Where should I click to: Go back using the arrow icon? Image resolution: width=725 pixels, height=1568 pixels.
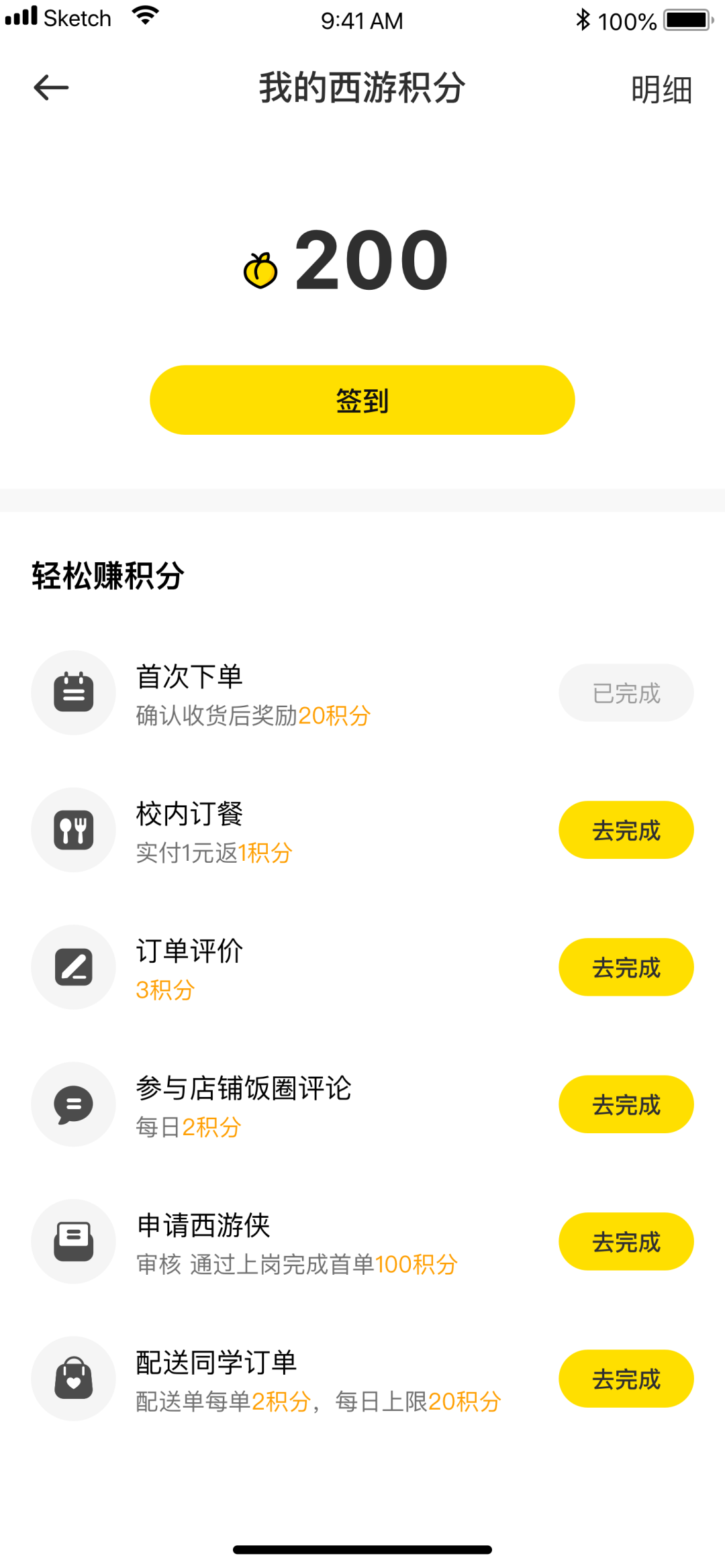pos(51,88)
